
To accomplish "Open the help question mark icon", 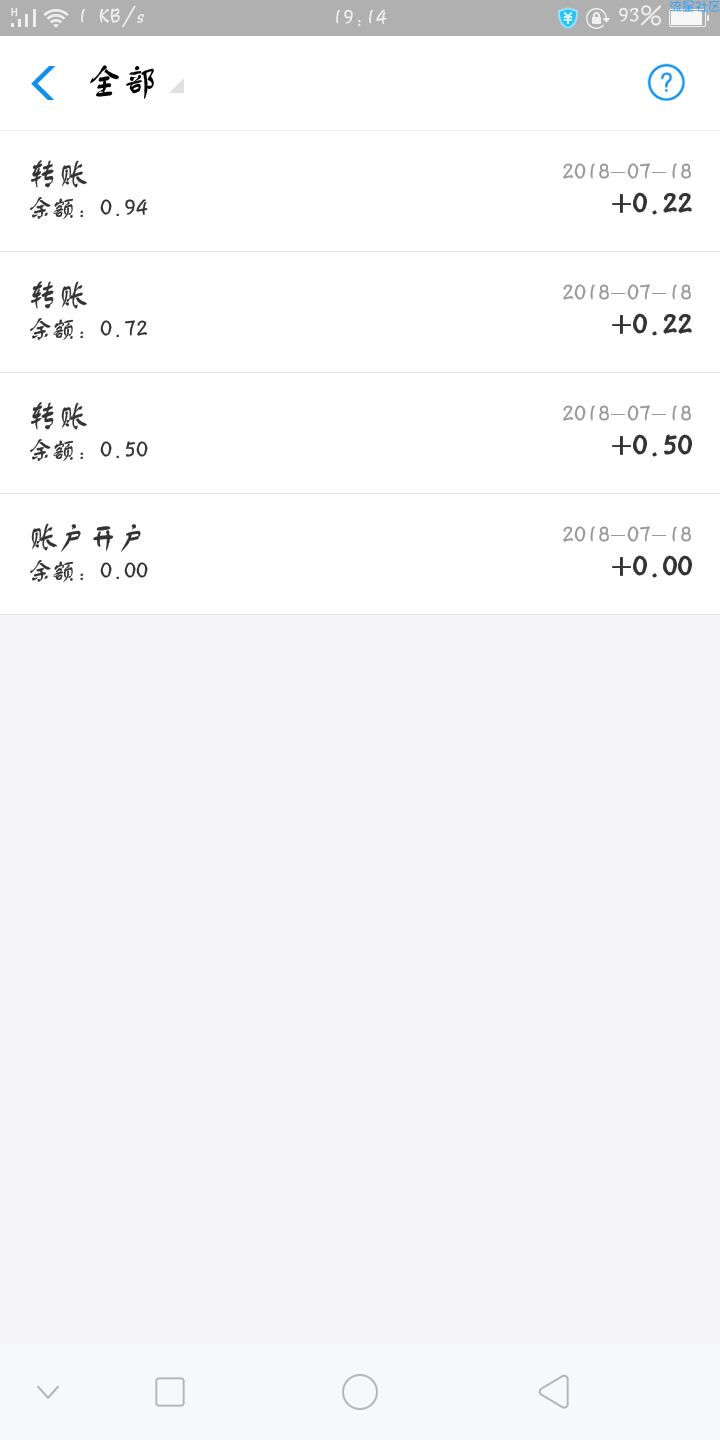I will click(x=666, y=83).
